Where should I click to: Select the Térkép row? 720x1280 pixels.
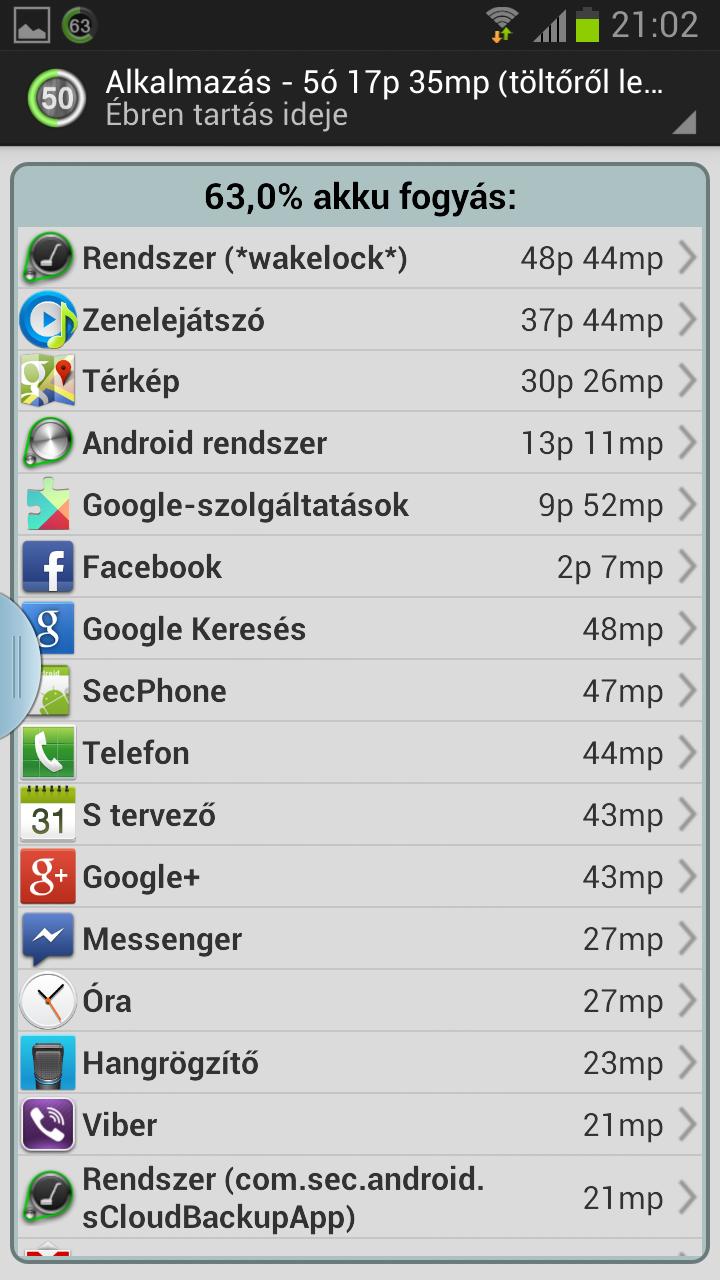click(360, 381)
